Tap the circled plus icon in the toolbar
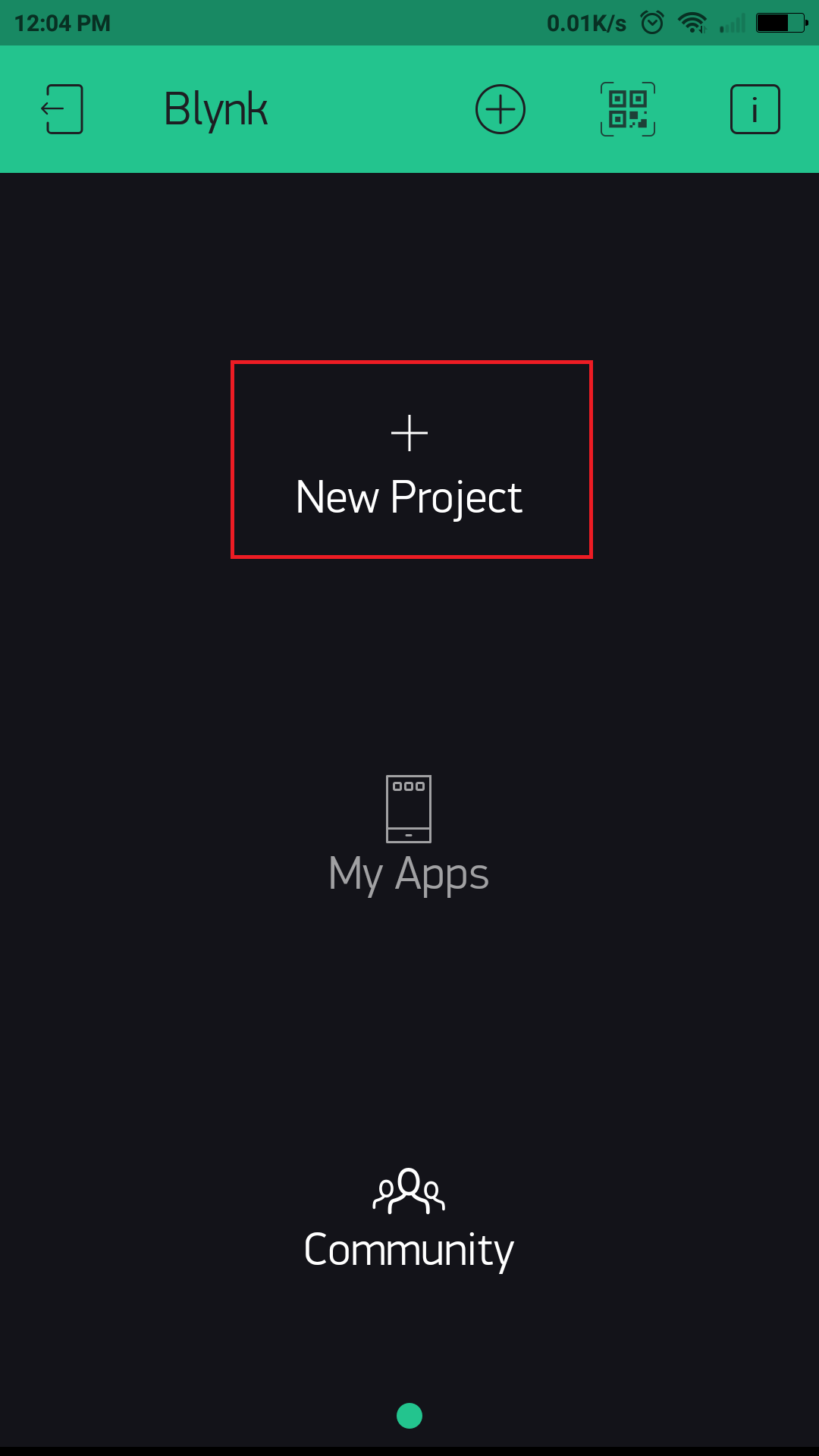This screenshot has height=1456, width=819. tap(500, 108)
